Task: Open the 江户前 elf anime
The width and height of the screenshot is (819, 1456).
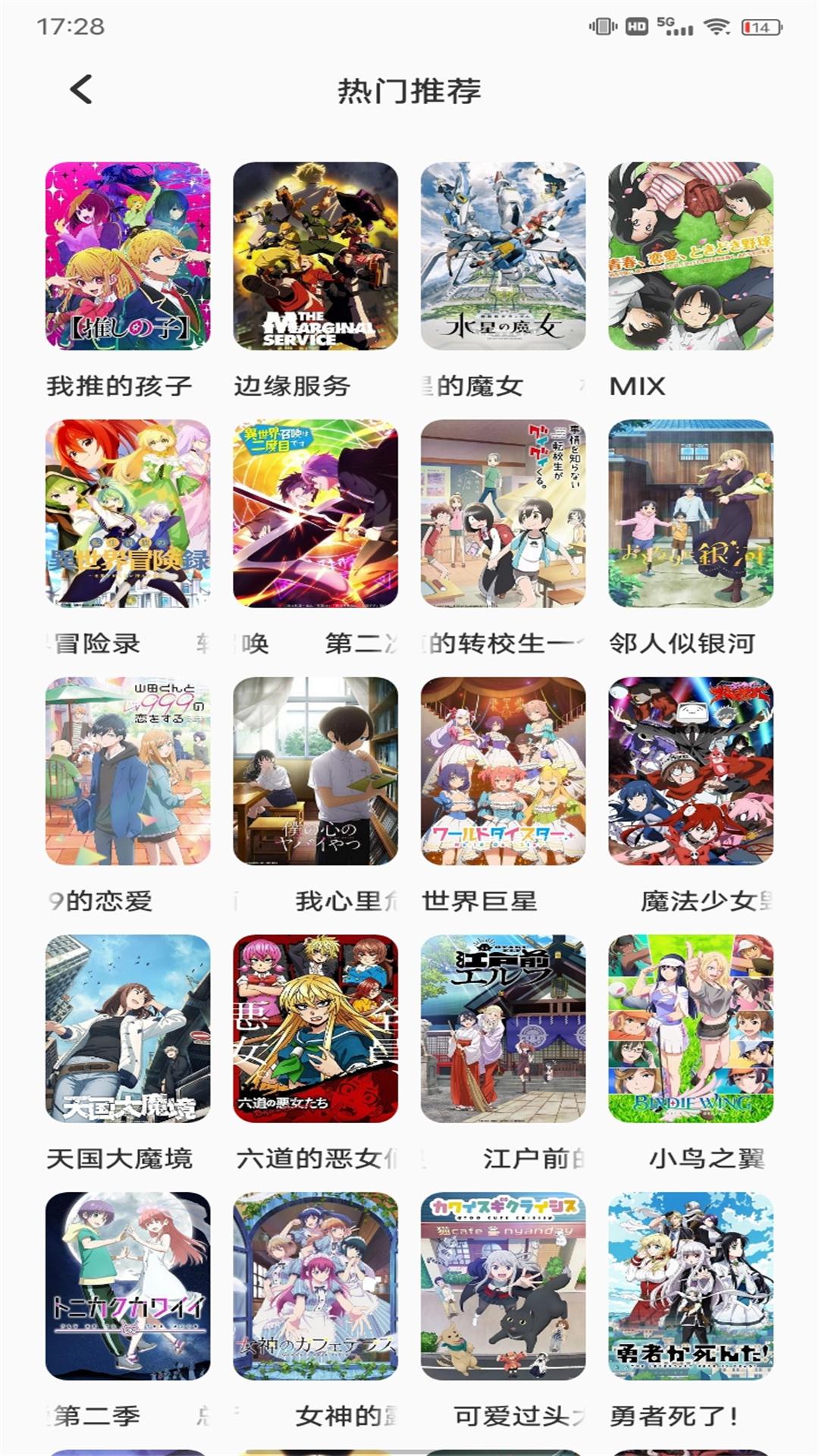Action: click(503, 1028)
